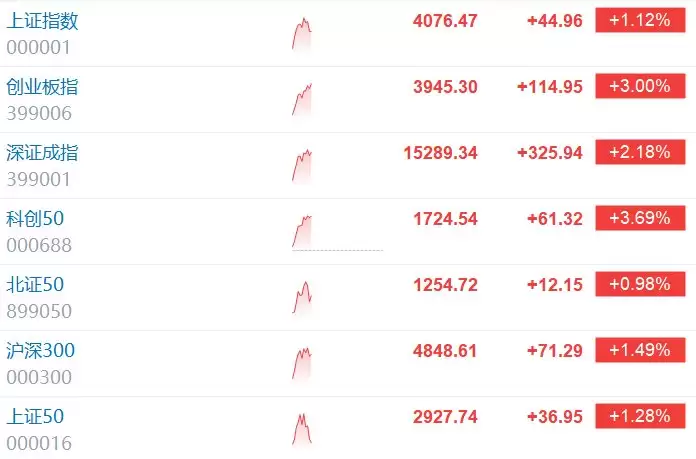696x459 pixels.
Task: Open the 沪深300 index details
Action: pyautogui.click(x=348, y=364)
